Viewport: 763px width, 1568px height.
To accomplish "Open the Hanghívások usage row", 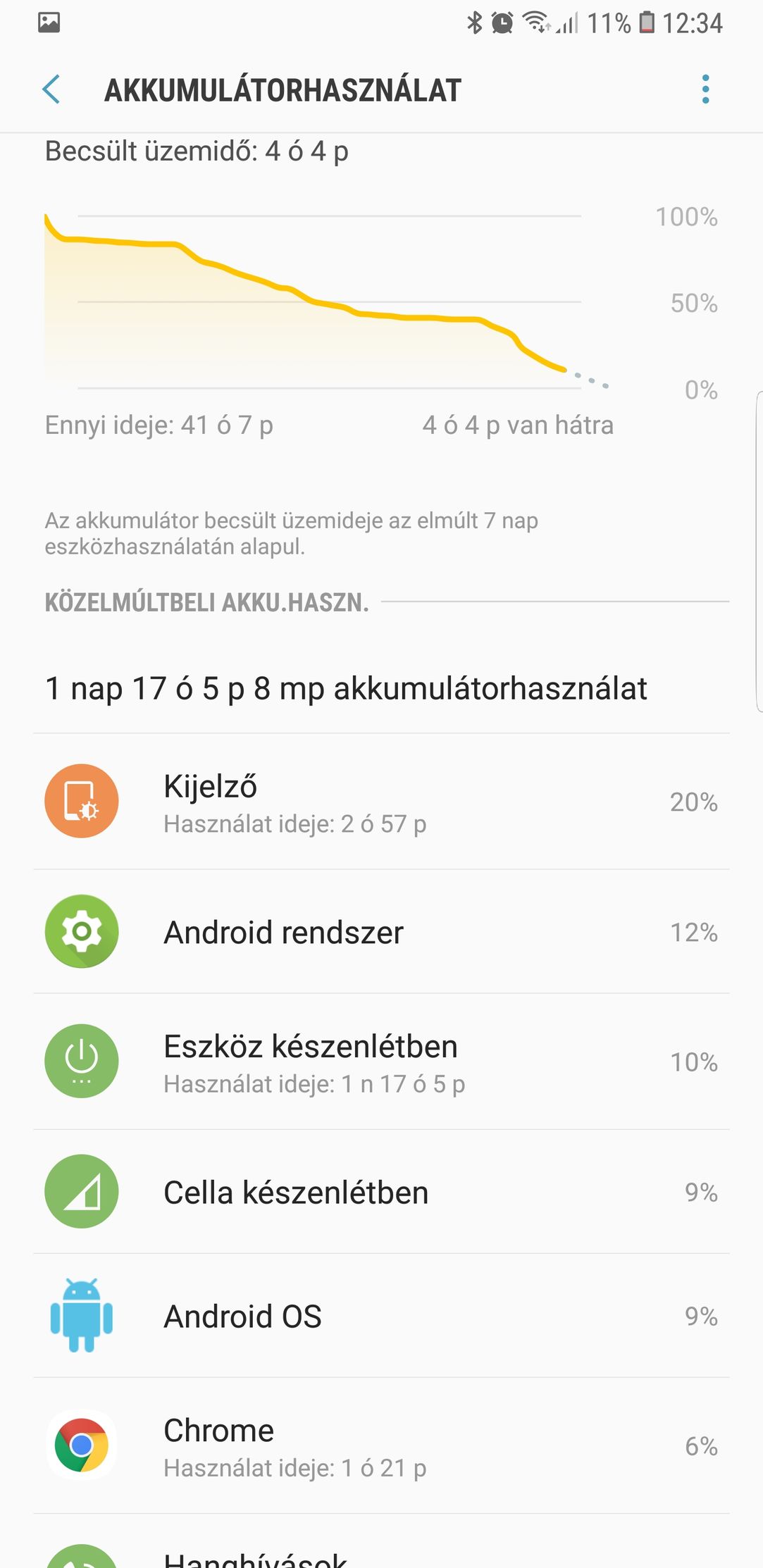I will [x=381, y=1543].
